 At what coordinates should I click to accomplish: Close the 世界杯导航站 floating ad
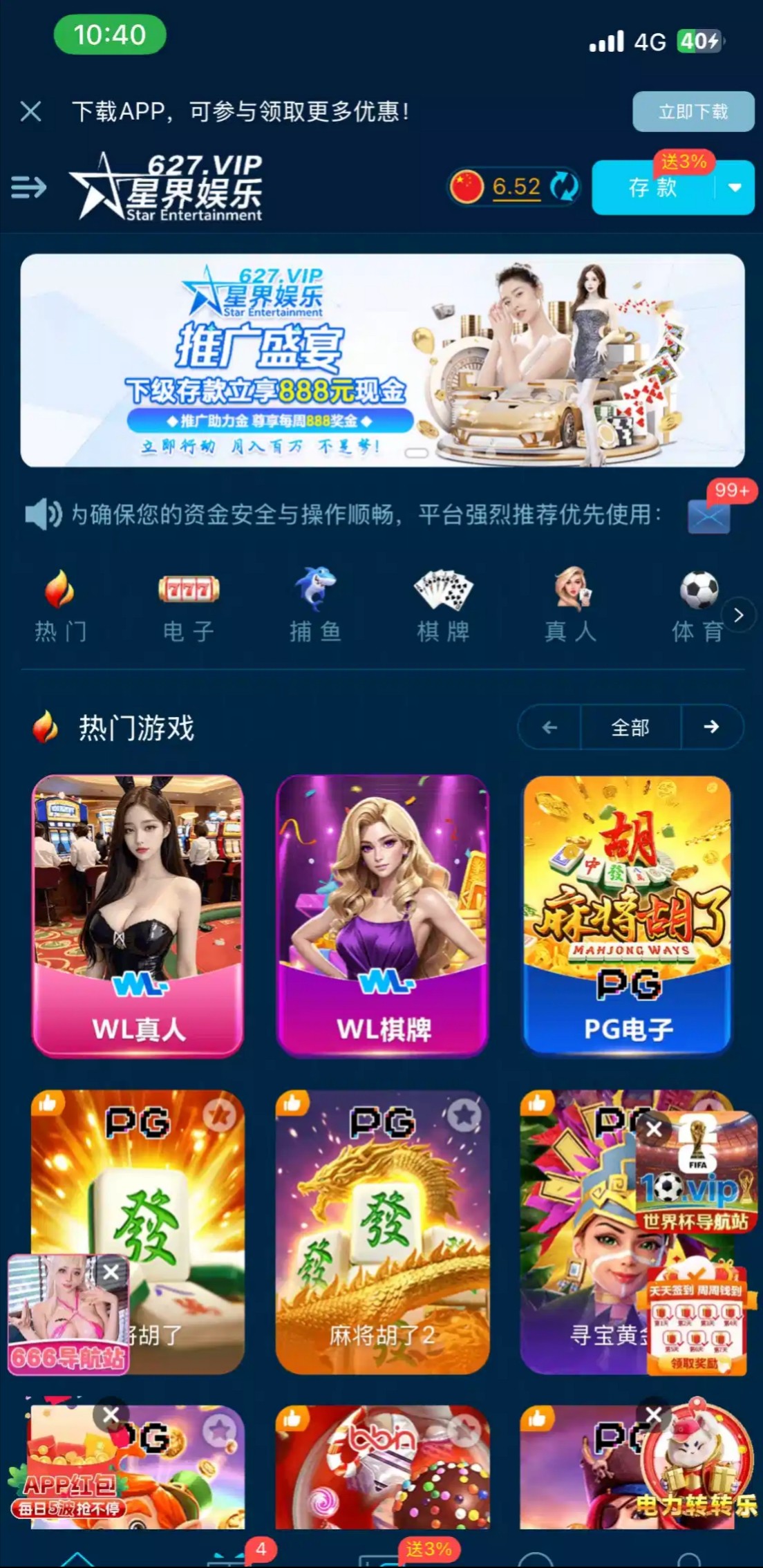[x=654, y=1129]
